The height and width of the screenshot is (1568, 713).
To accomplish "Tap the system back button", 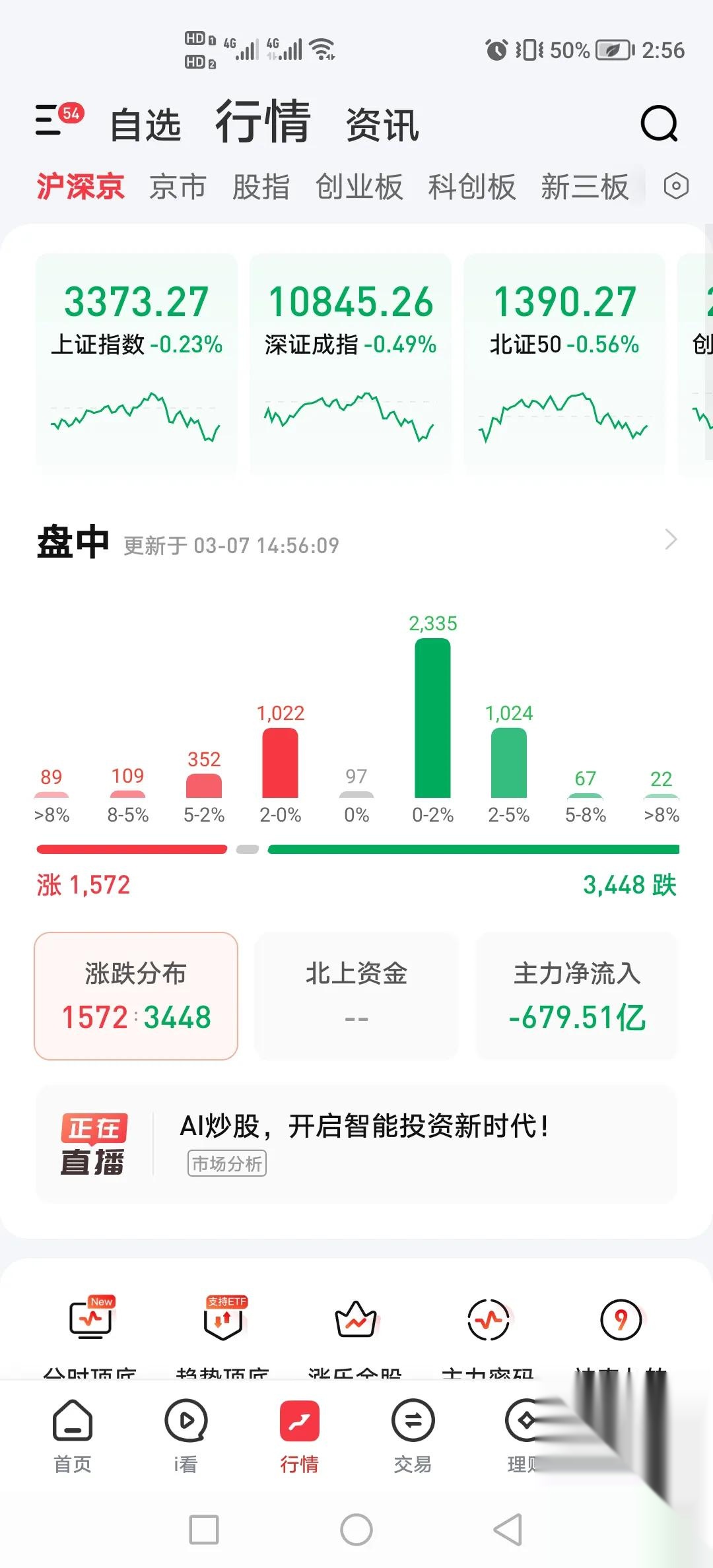I will click(x=508, y=1530).
